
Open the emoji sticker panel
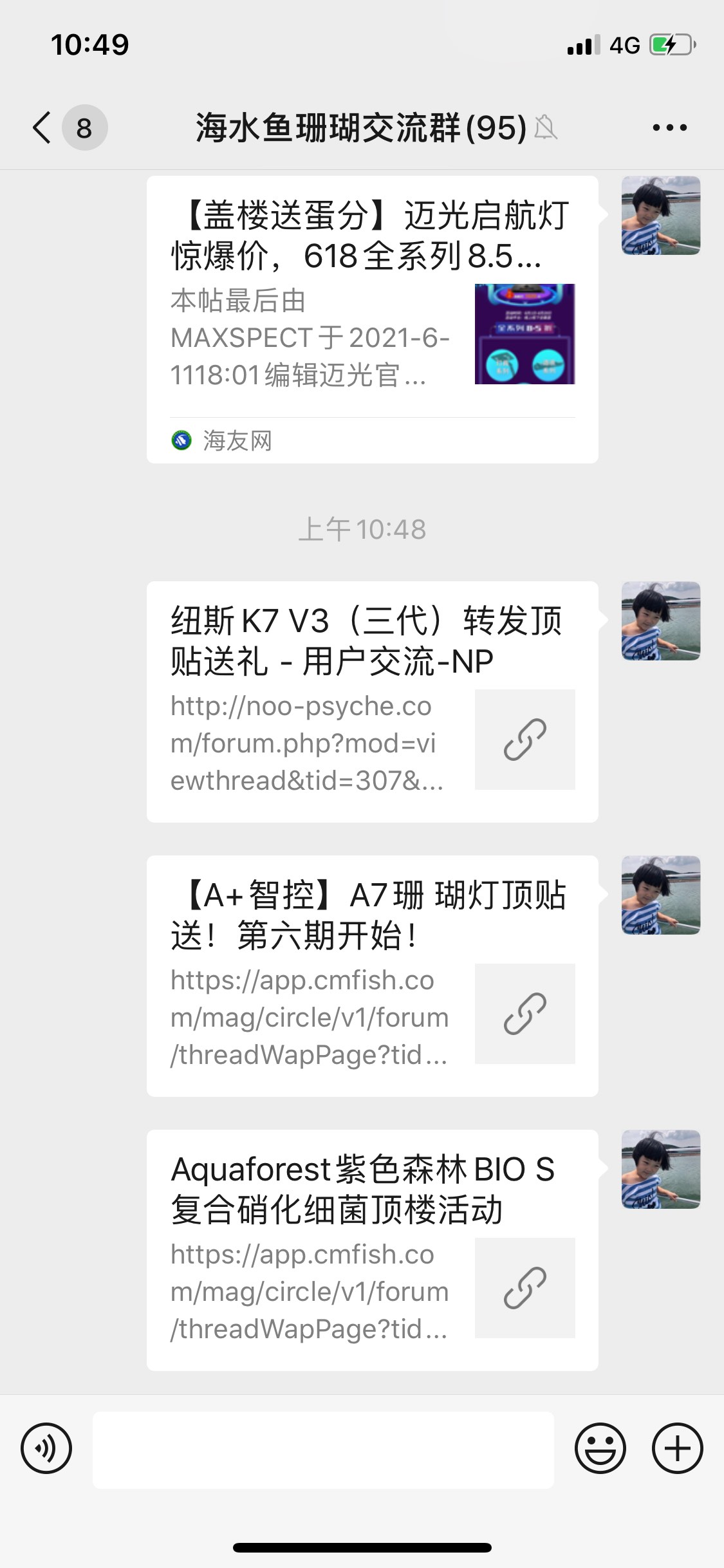click(x=600, y=1449)
